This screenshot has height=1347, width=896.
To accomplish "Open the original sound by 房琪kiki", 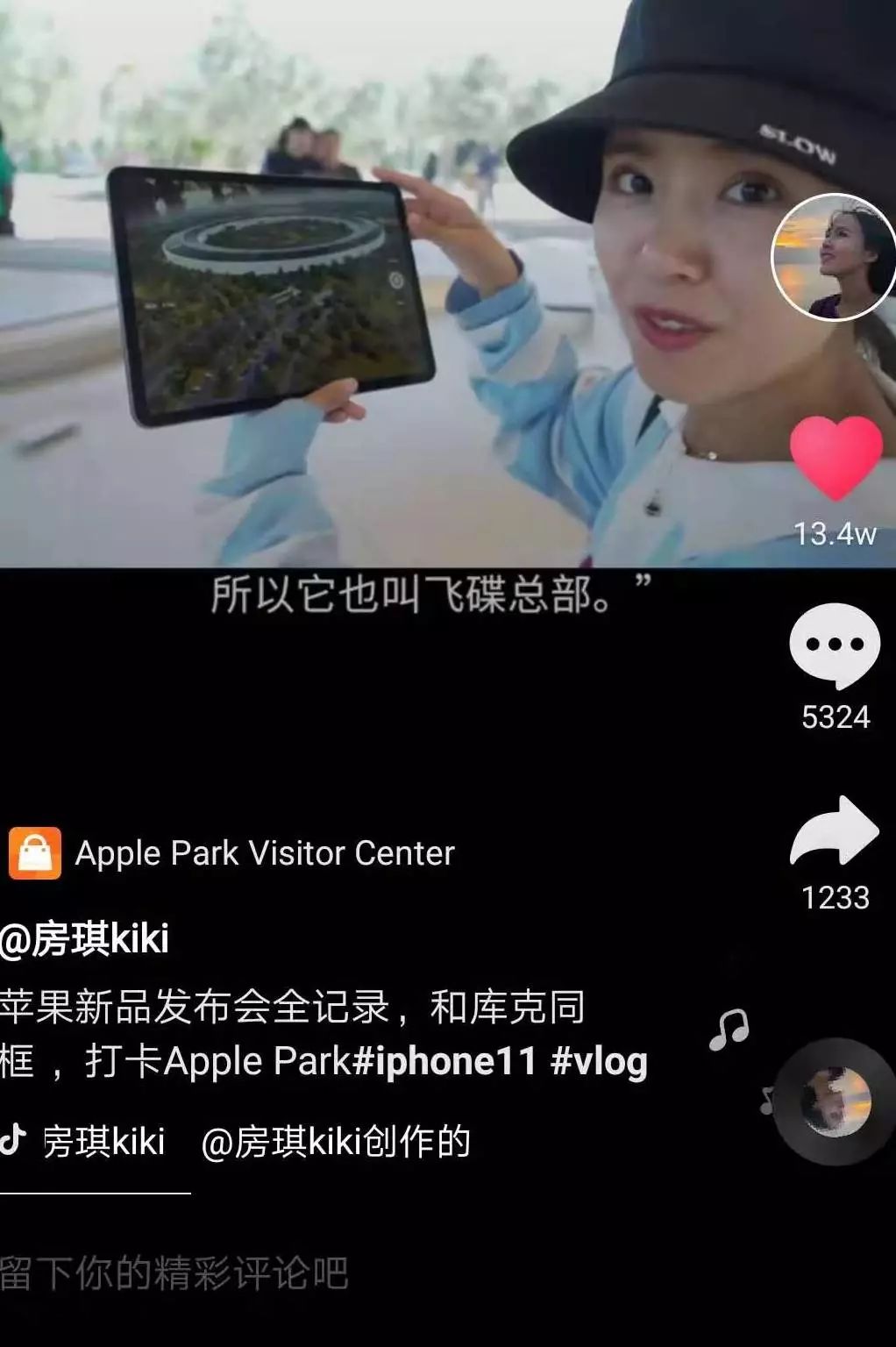I will [256, 1142].
